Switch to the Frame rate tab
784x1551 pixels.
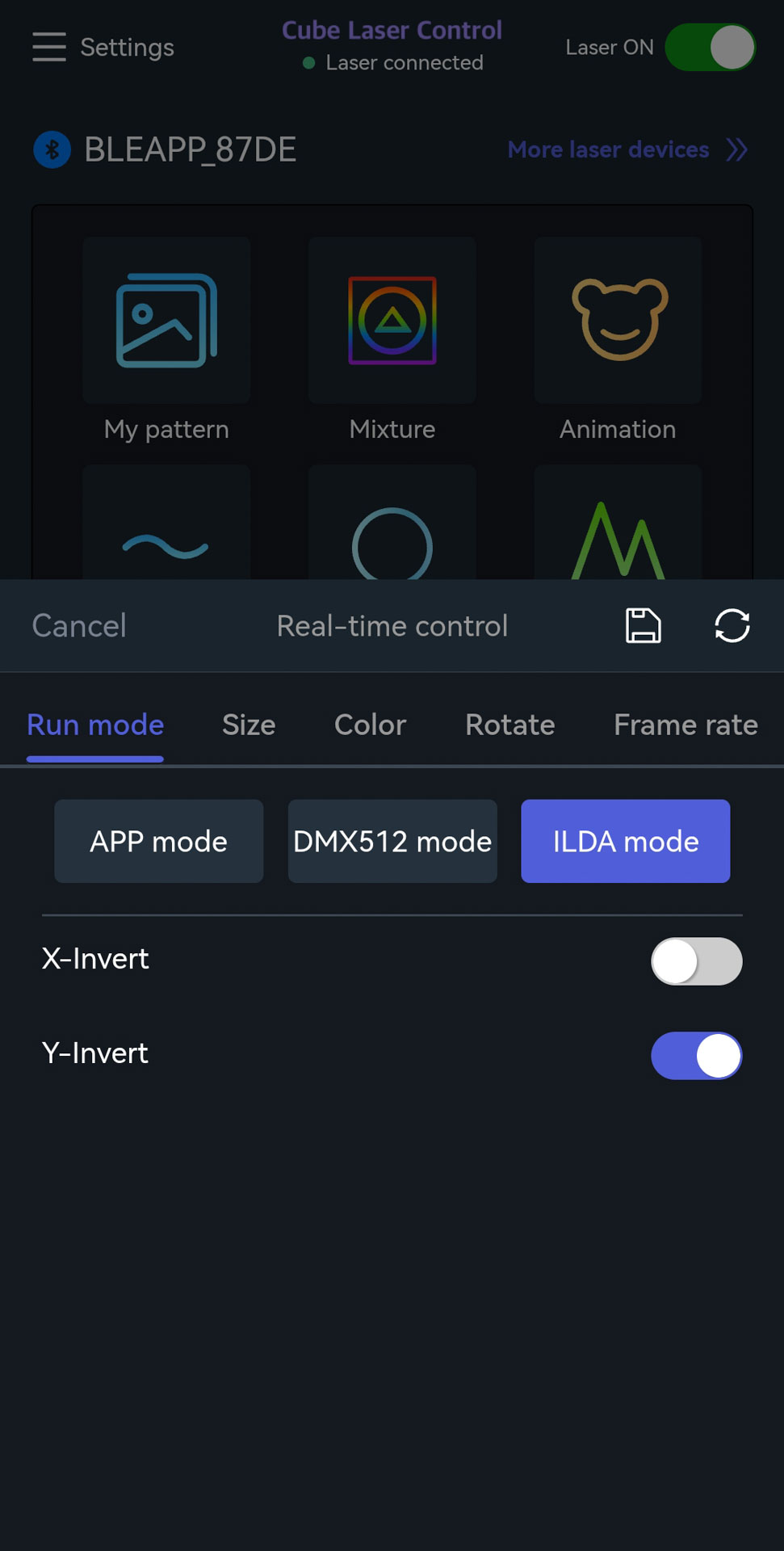coord(685,725)
